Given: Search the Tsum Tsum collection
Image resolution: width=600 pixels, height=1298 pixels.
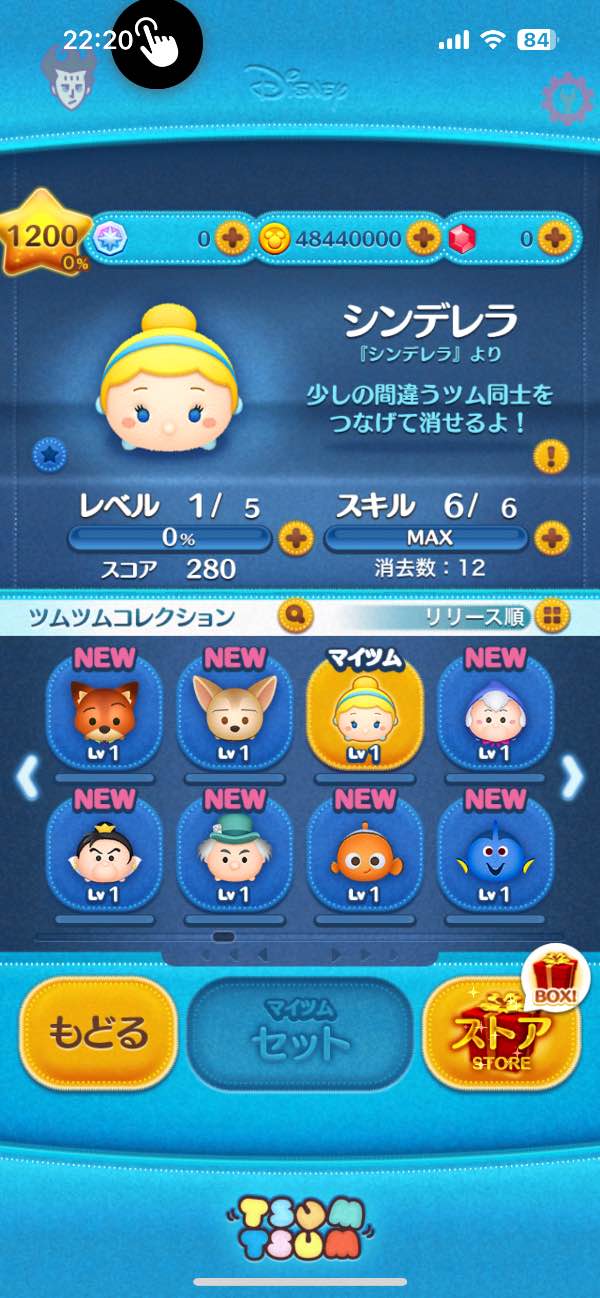Looking at the screenshot, I should click(x=297, y=615).
